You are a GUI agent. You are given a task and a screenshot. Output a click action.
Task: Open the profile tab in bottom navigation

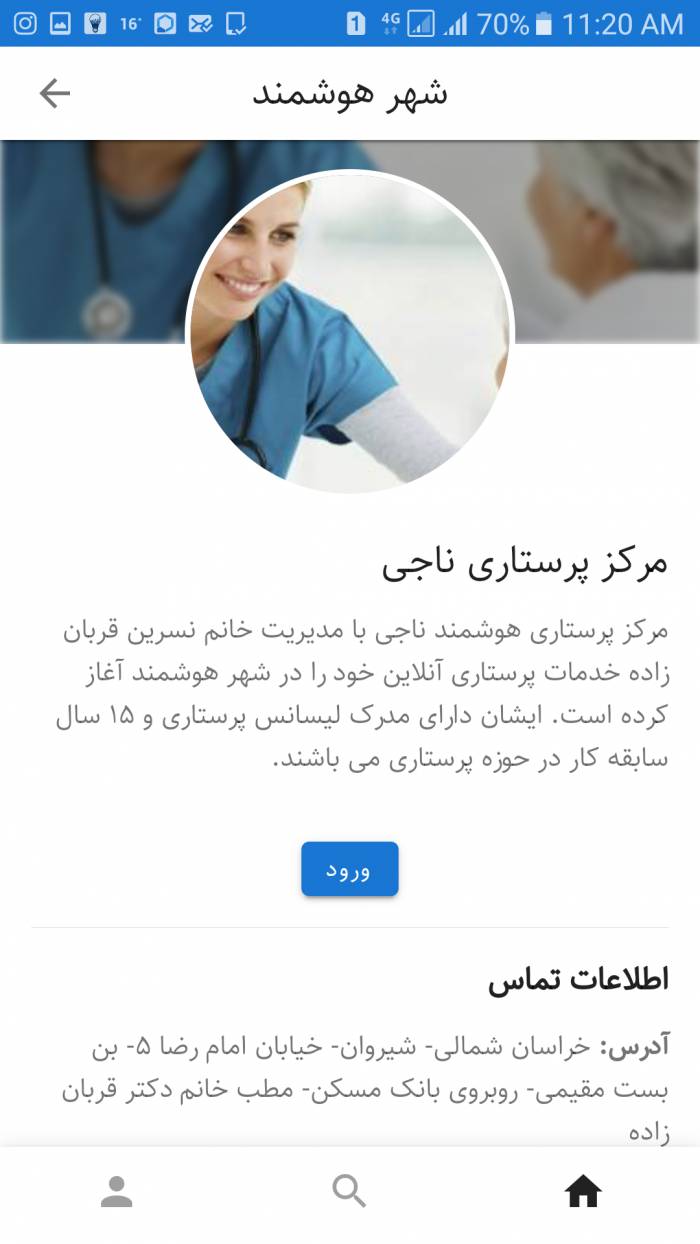[117, 1191]
